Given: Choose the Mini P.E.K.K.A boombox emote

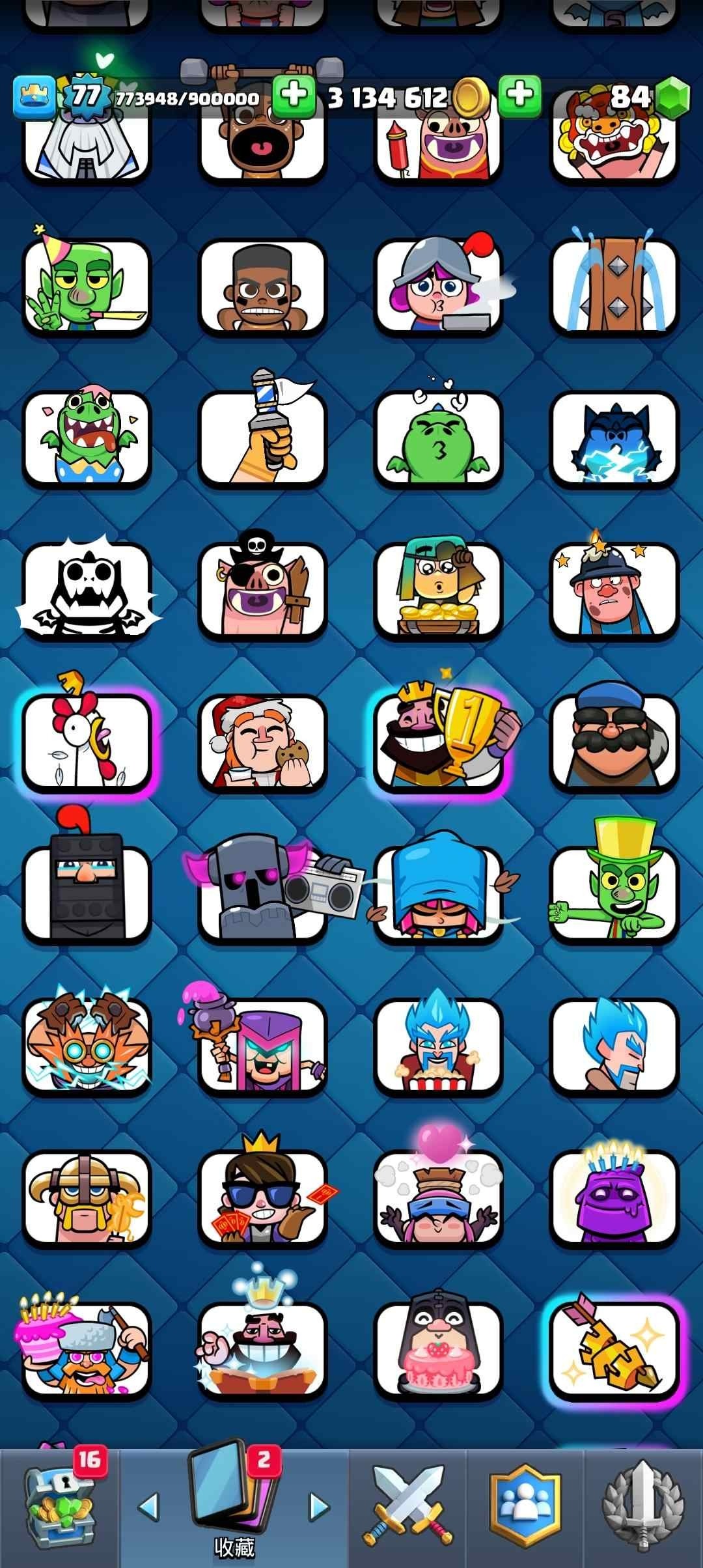Looking at the screenshot, I should tap(262, 893).
